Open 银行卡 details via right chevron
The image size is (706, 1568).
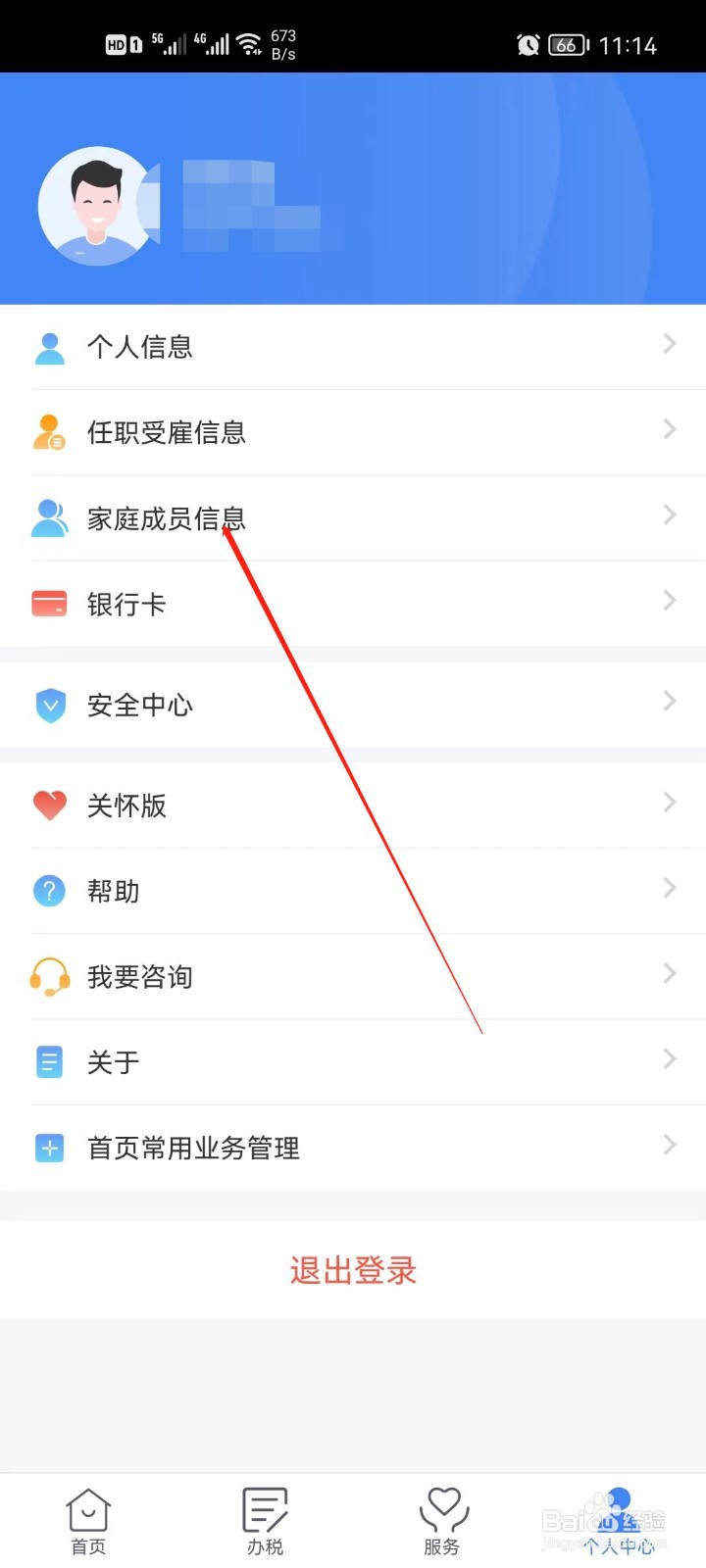coord(670,601)
